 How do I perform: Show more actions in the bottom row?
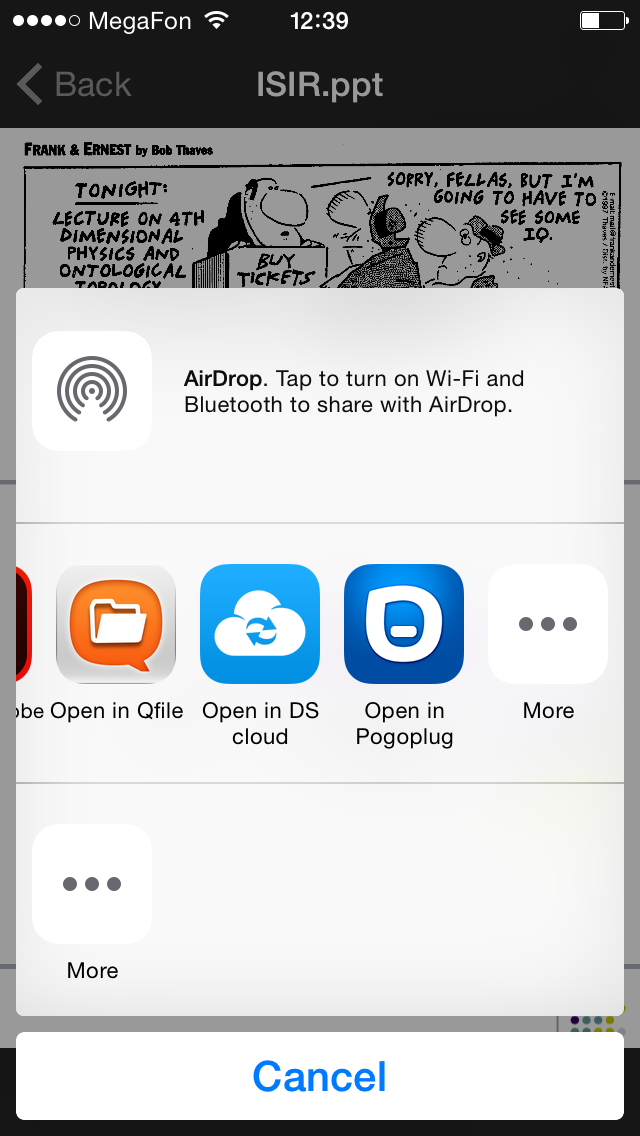pyautogui.click(x=92, y=884)
